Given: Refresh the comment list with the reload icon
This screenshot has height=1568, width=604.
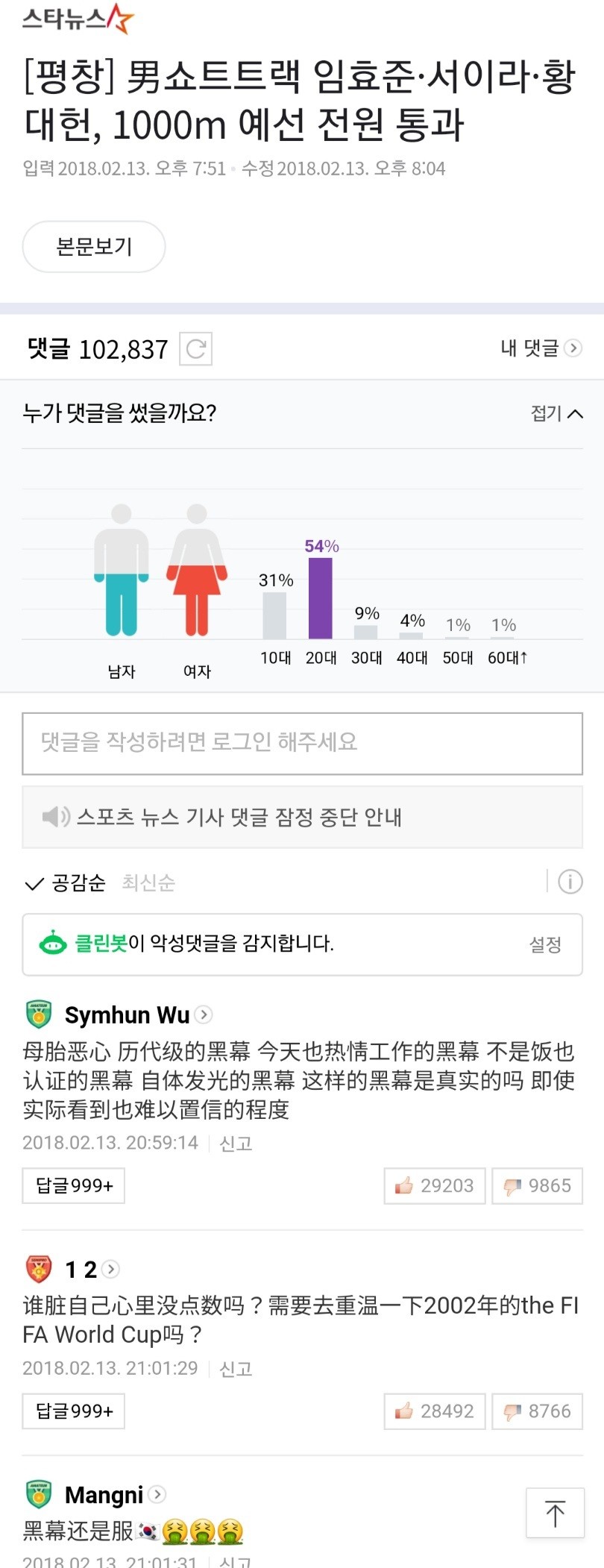Looking at the screenshot, I should 195,348.
